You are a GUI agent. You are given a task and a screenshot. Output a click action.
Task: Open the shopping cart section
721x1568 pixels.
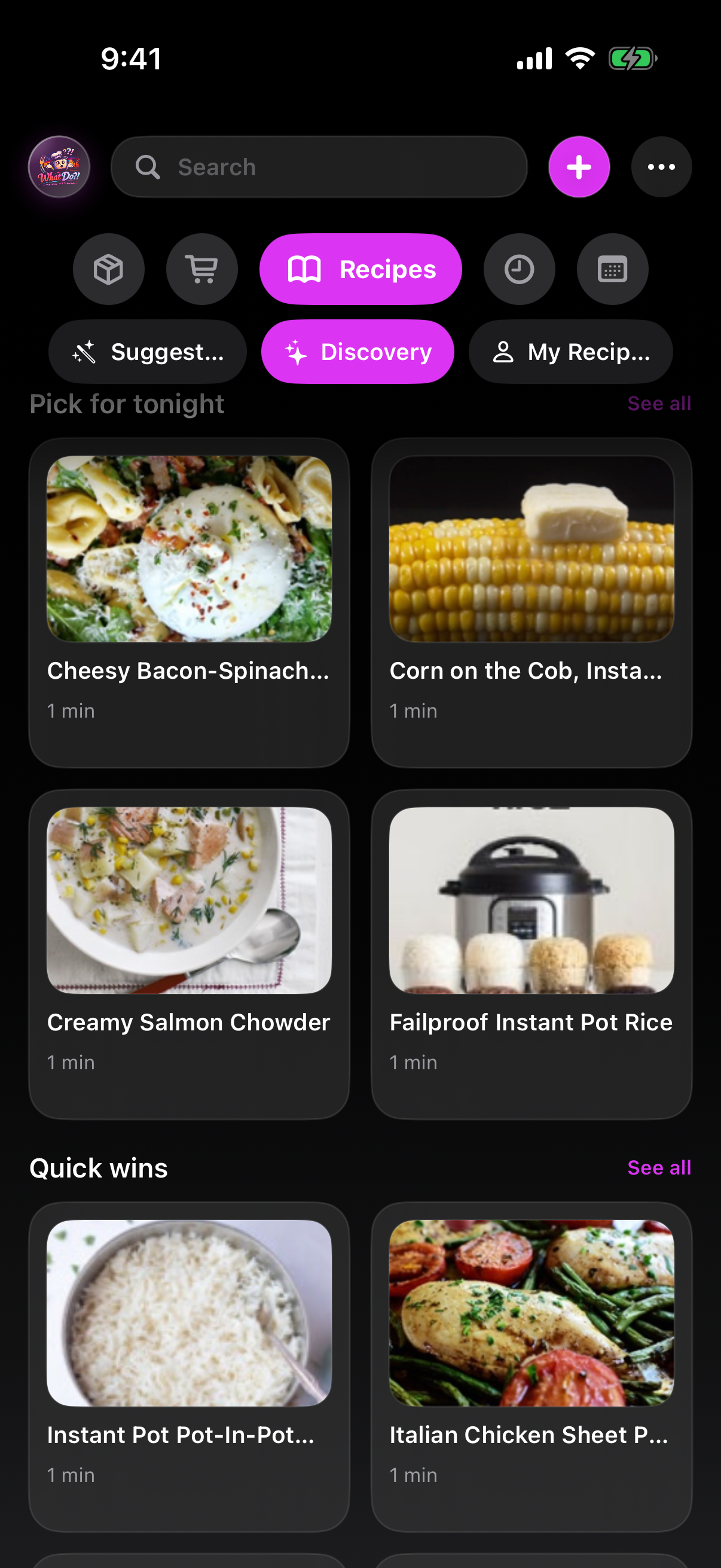tap(202, 269)
